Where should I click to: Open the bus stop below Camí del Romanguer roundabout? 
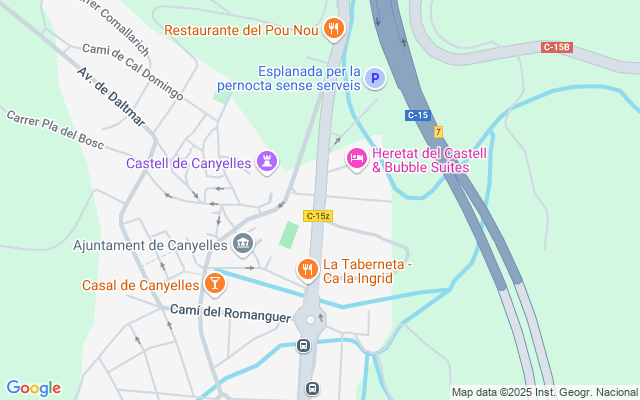304,346
